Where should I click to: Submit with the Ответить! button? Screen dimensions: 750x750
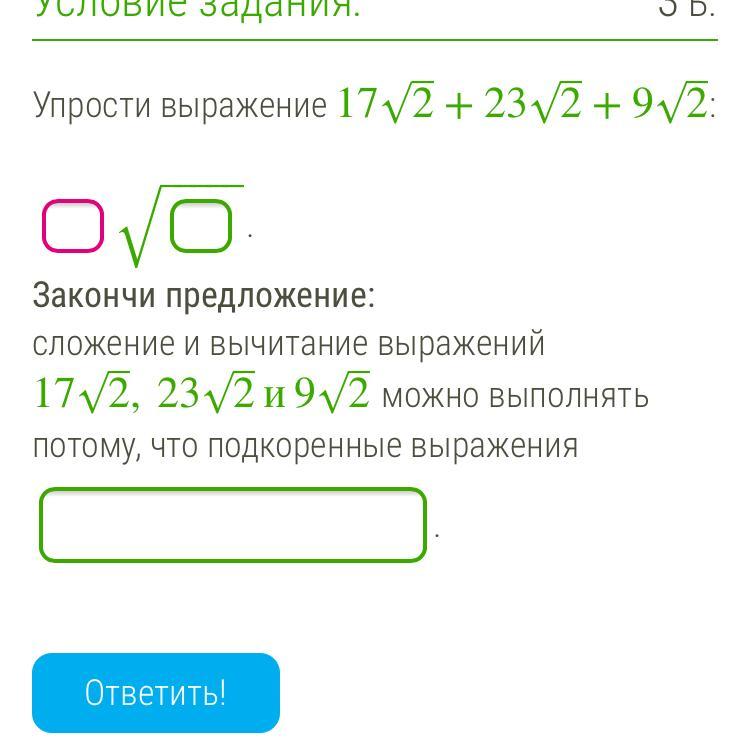156,693
